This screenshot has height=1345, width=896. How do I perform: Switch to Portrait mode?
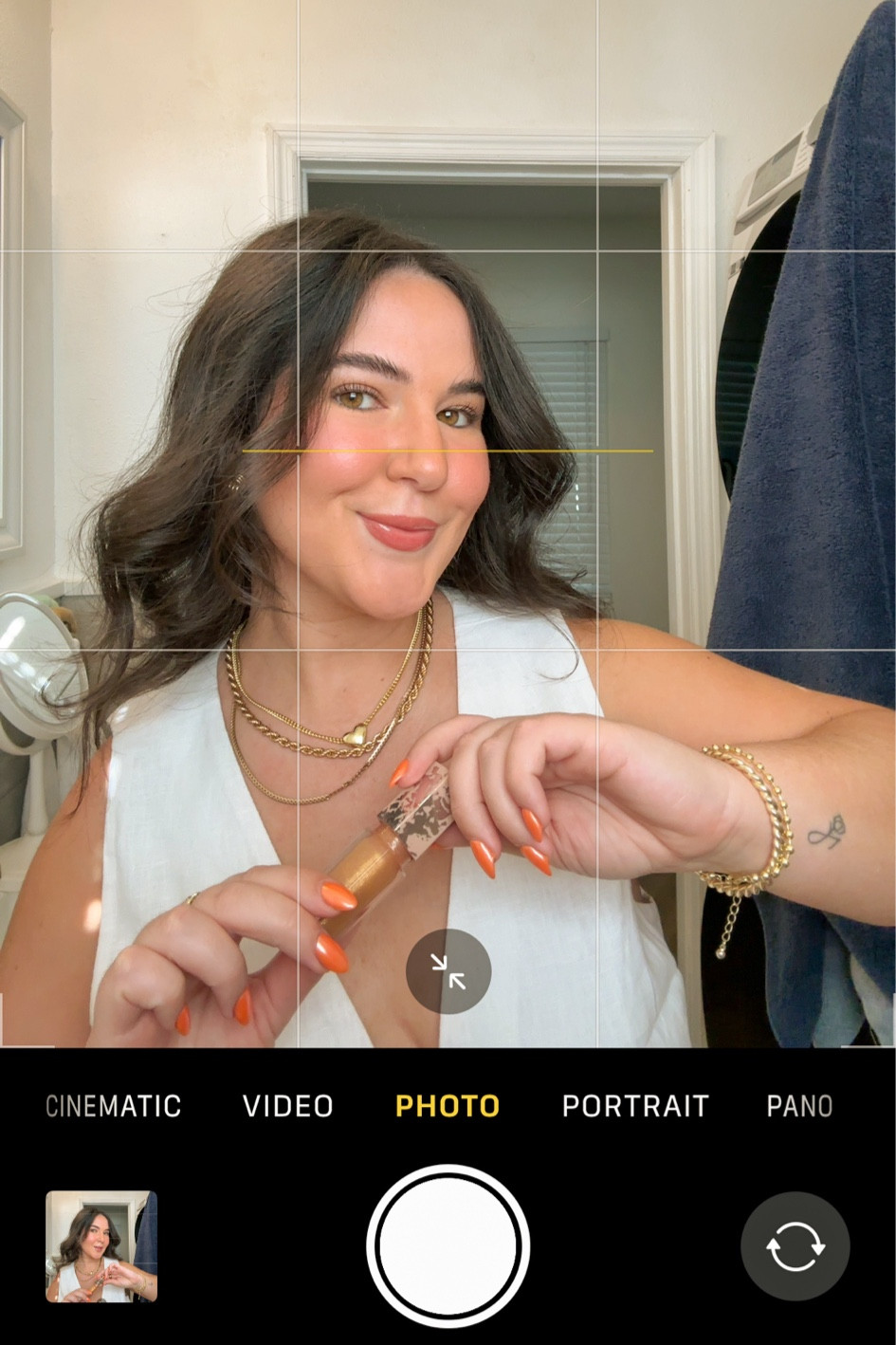point(635,1106)
